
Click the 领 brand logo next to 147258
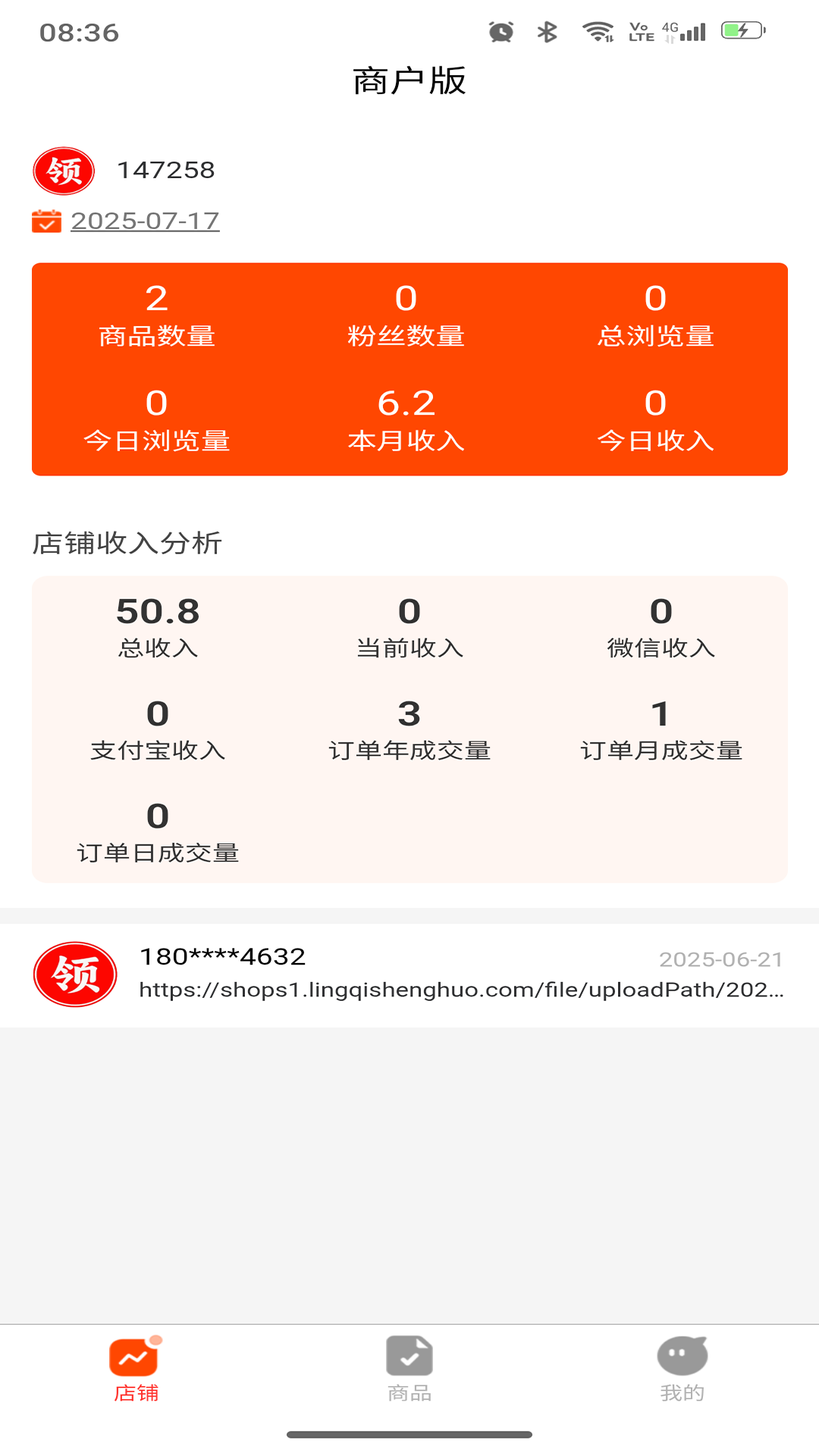(x=64, y=170)
